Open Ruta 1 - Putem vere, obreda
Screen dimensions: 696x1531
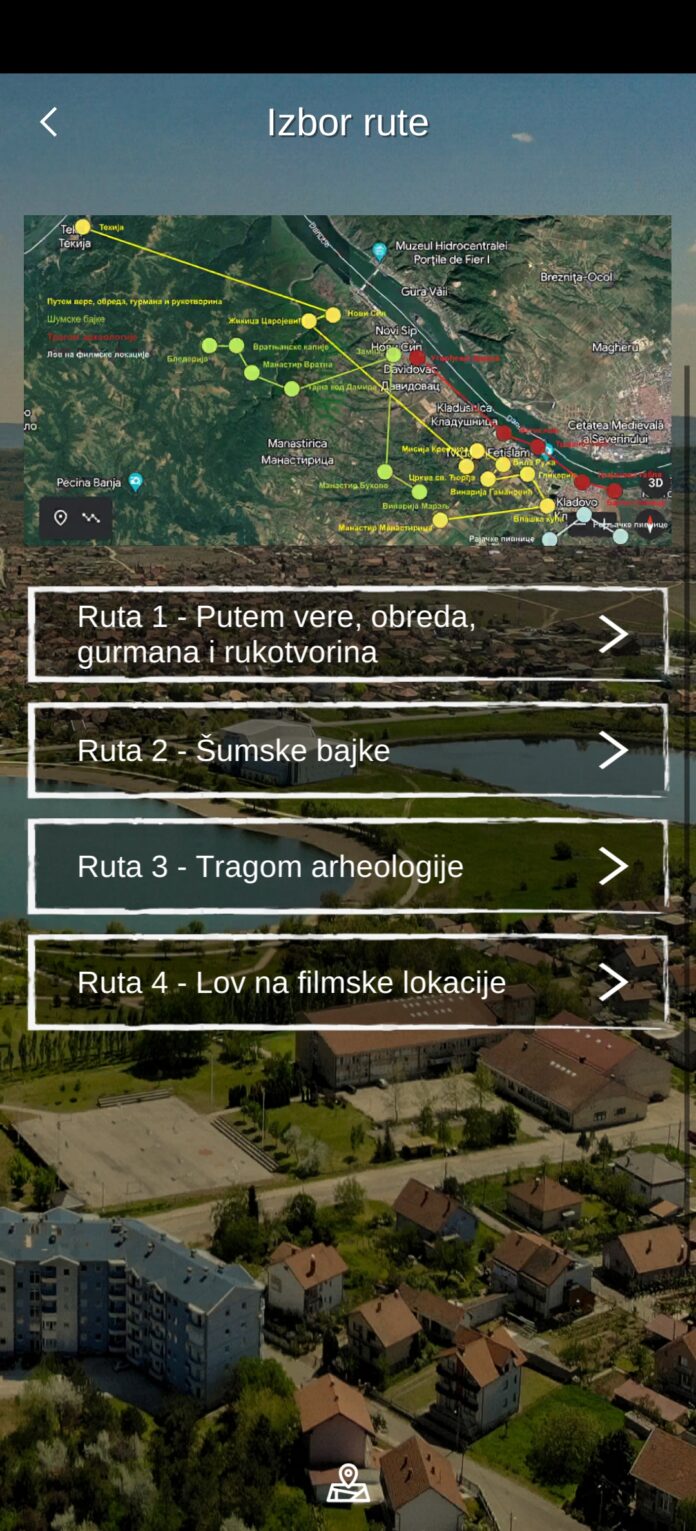tap(347, 635)
